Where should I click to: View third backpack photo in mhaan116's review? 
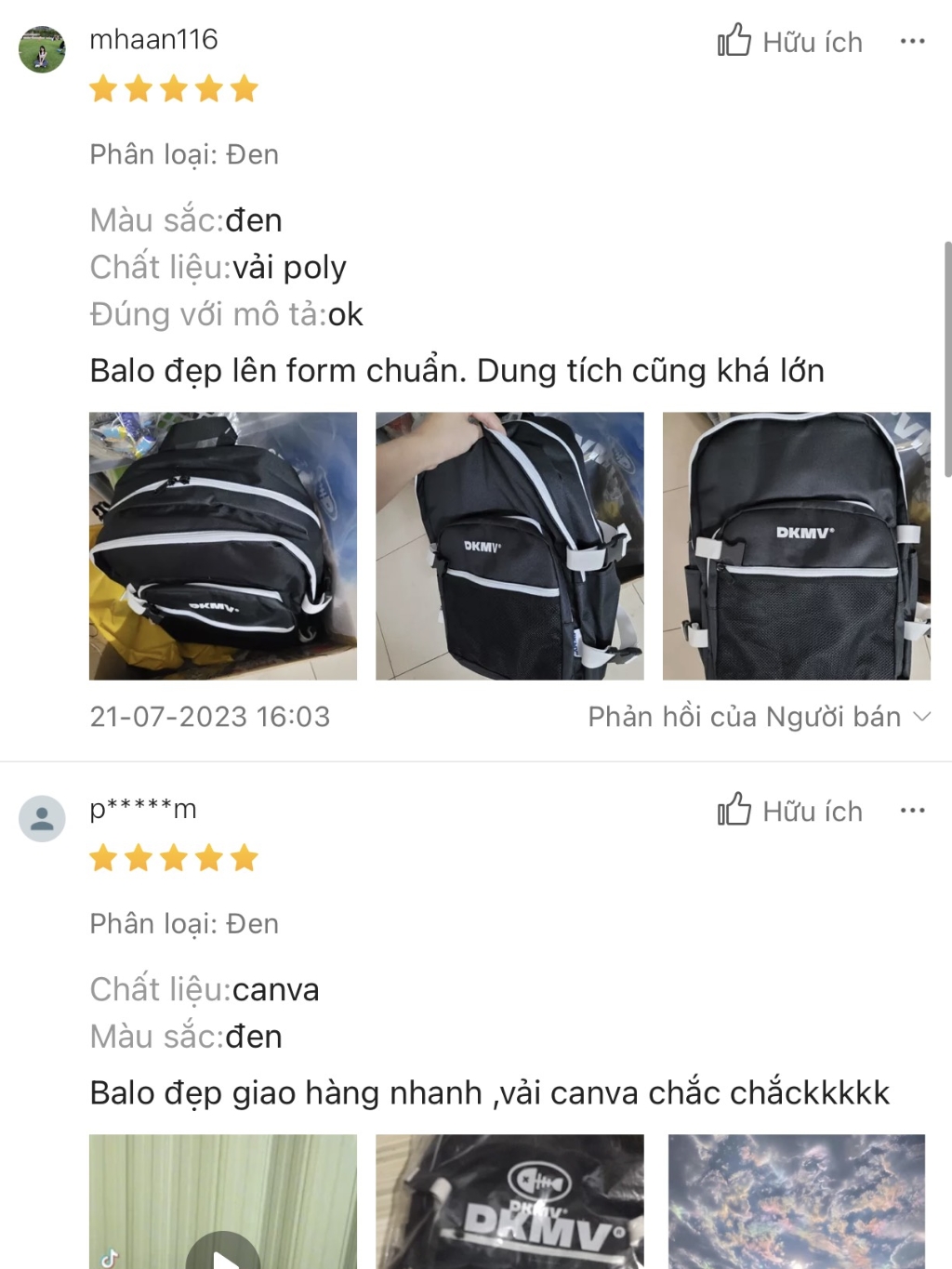point(796,546)
